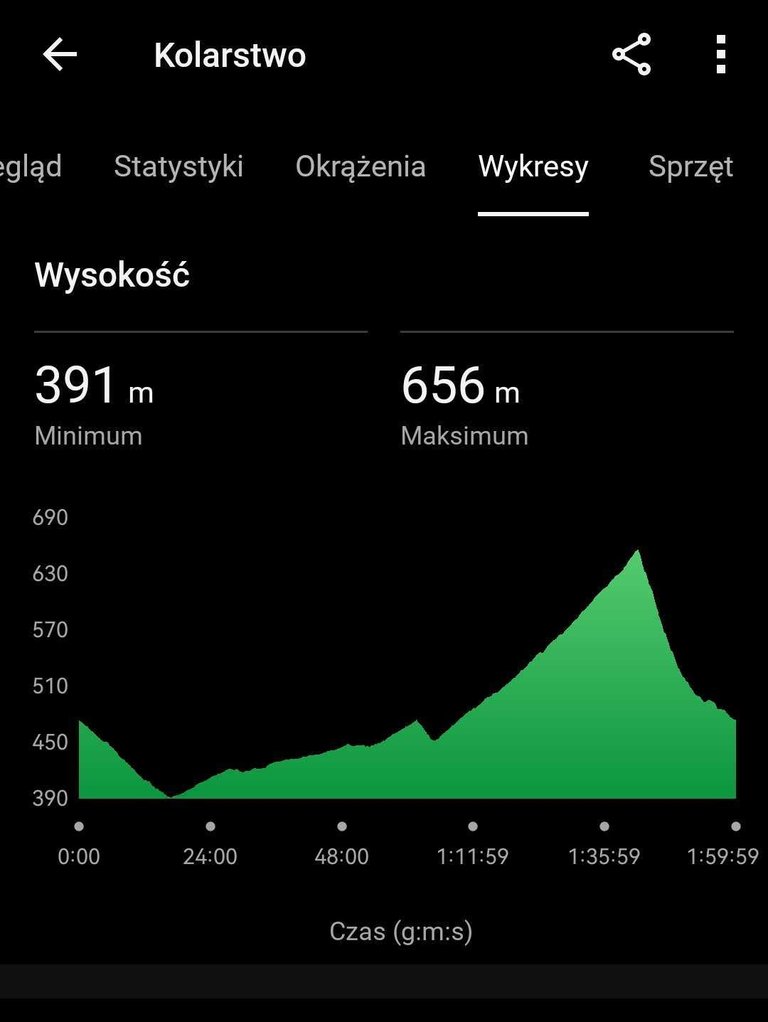Open the three-dot overflow menu
Viewport: 768px width, 1022px height.
click(x=720, y=56)
